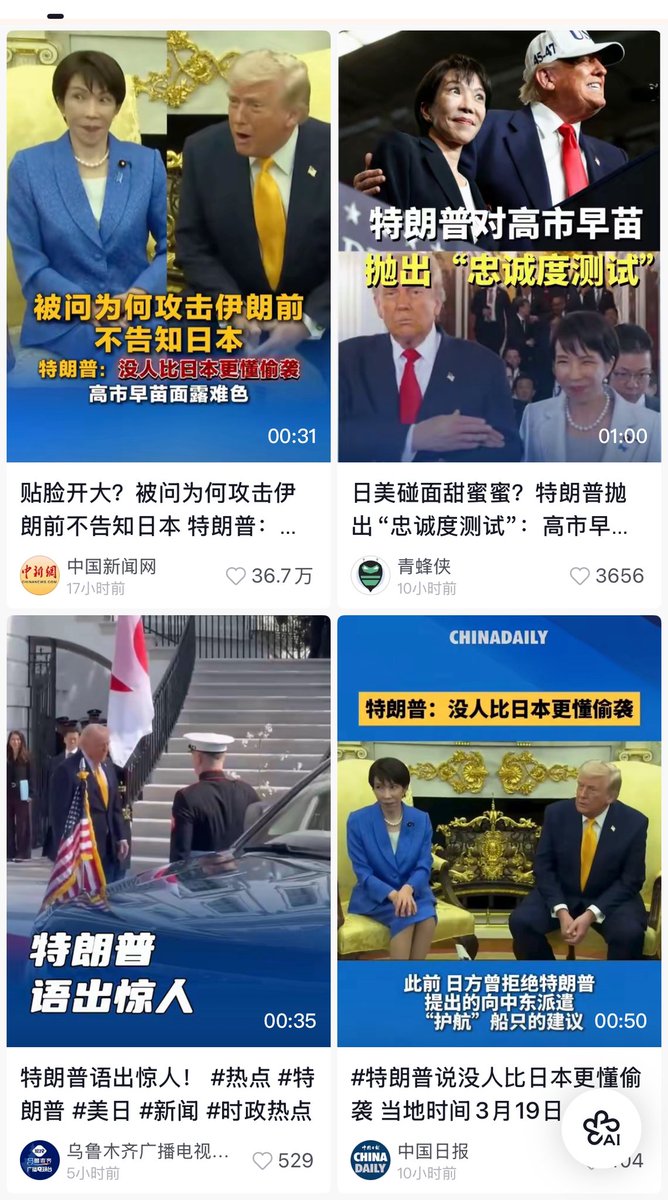The width and height of the screenshot is (668, 1200).
Task: Go to the 中国日报 author profile
Action: coord(371,1161)
